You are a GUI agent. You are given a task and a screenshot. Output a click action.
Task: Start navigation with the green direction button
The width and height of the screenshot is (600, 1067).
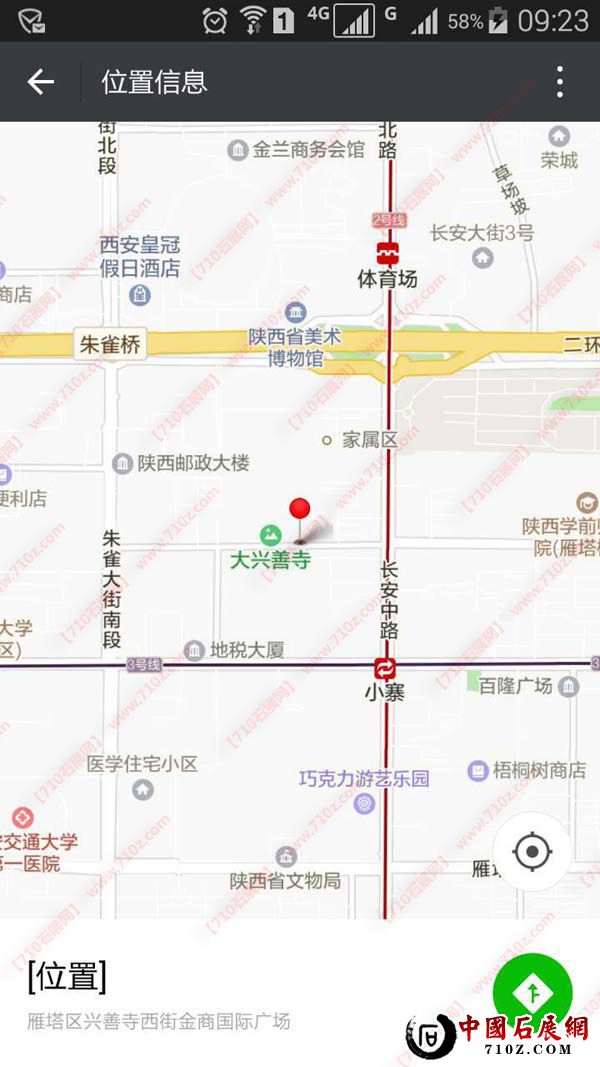533,992
